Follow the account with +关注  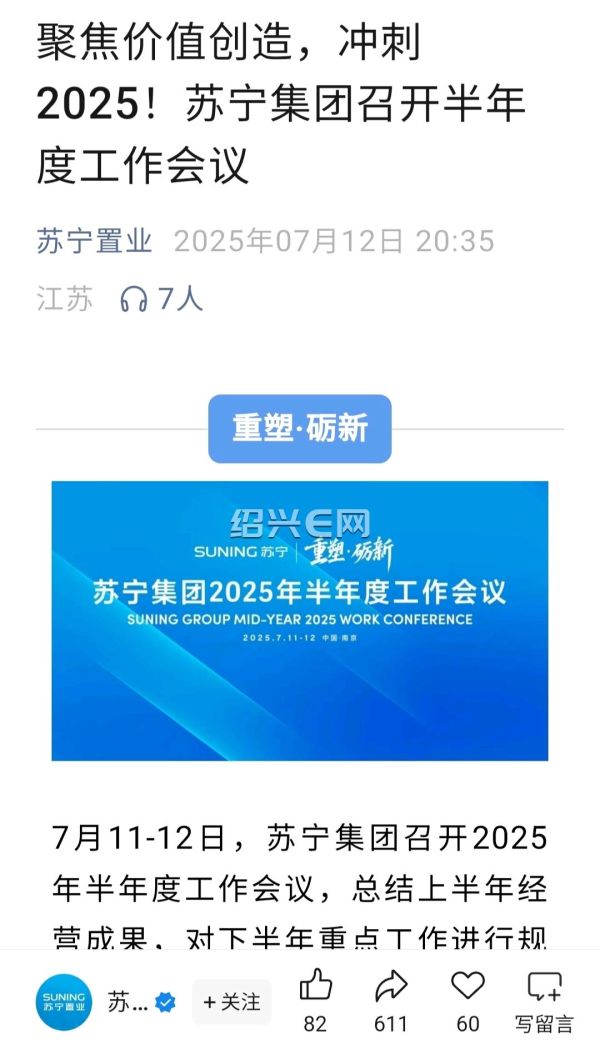[231, 1002]
